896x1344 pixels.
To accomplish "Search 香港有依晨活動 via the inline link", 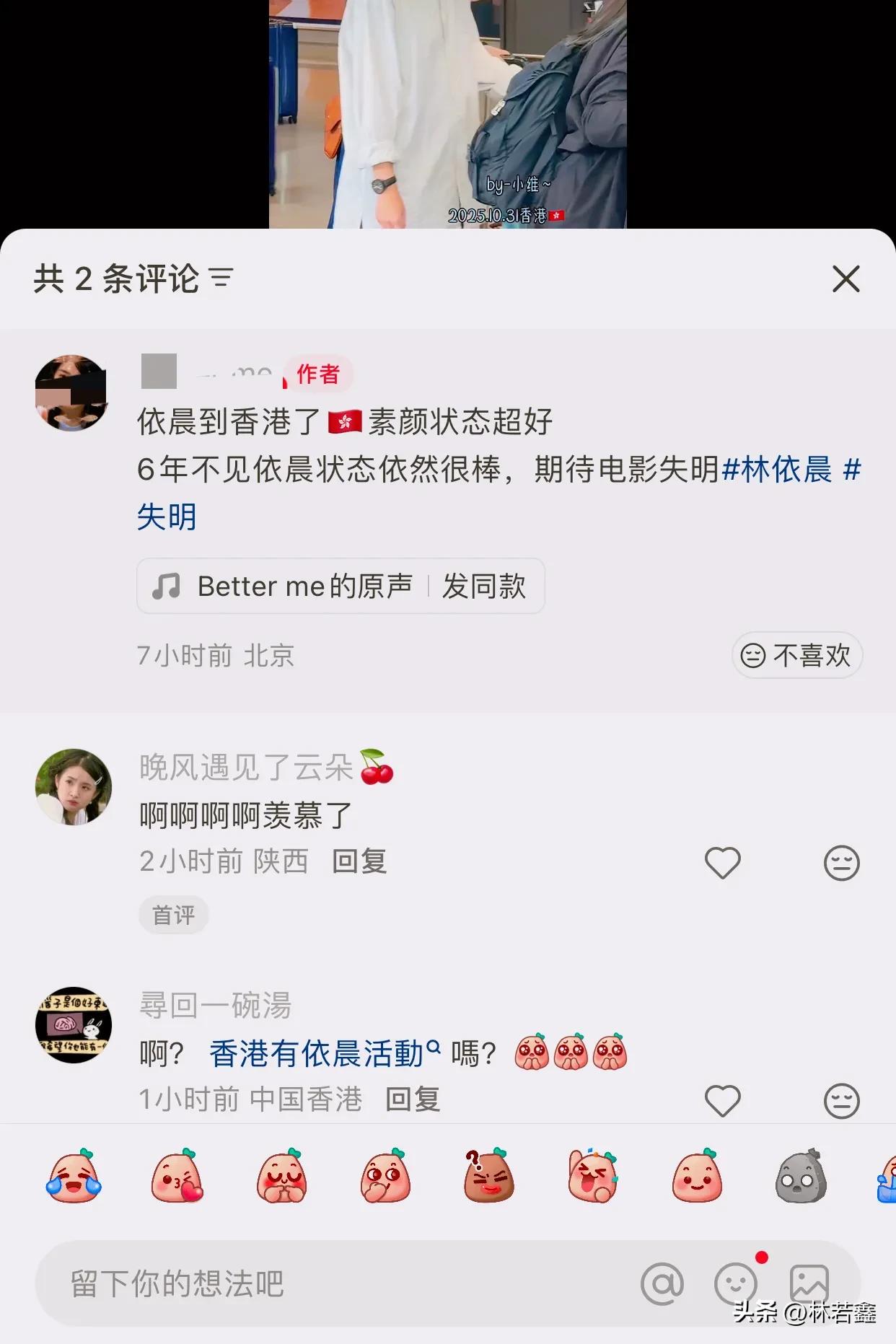I will click(316, 1053).
